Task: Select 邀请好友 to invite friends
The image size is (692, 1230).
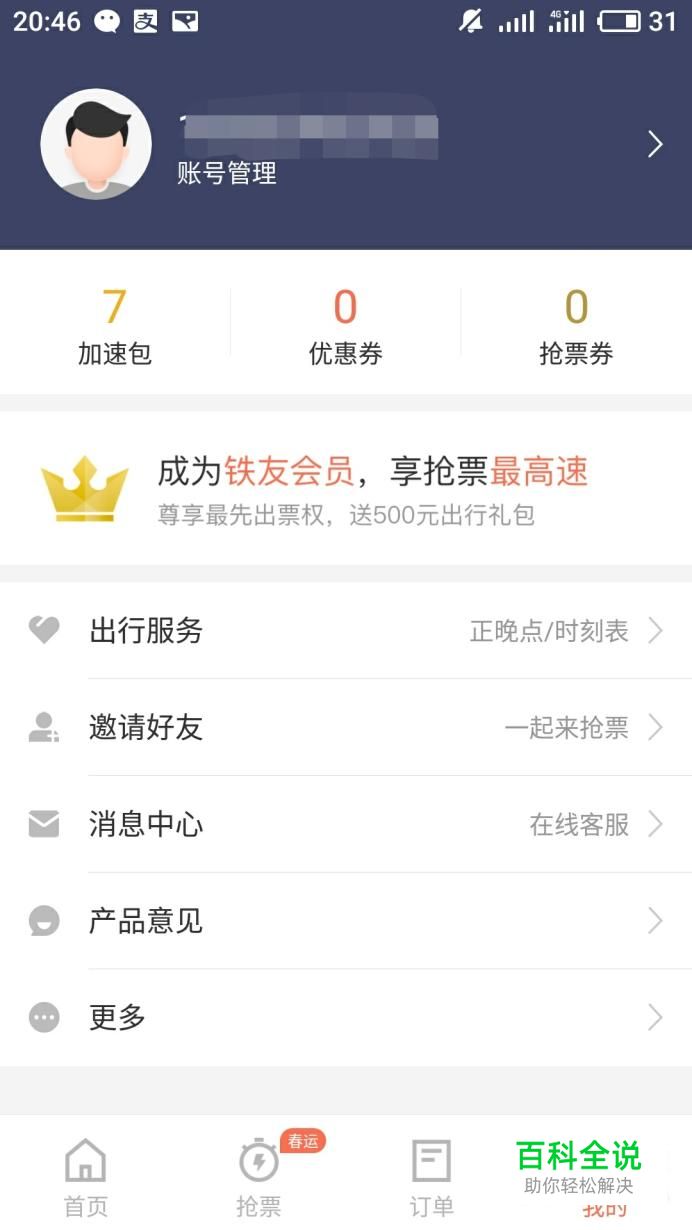Action: 346,727
